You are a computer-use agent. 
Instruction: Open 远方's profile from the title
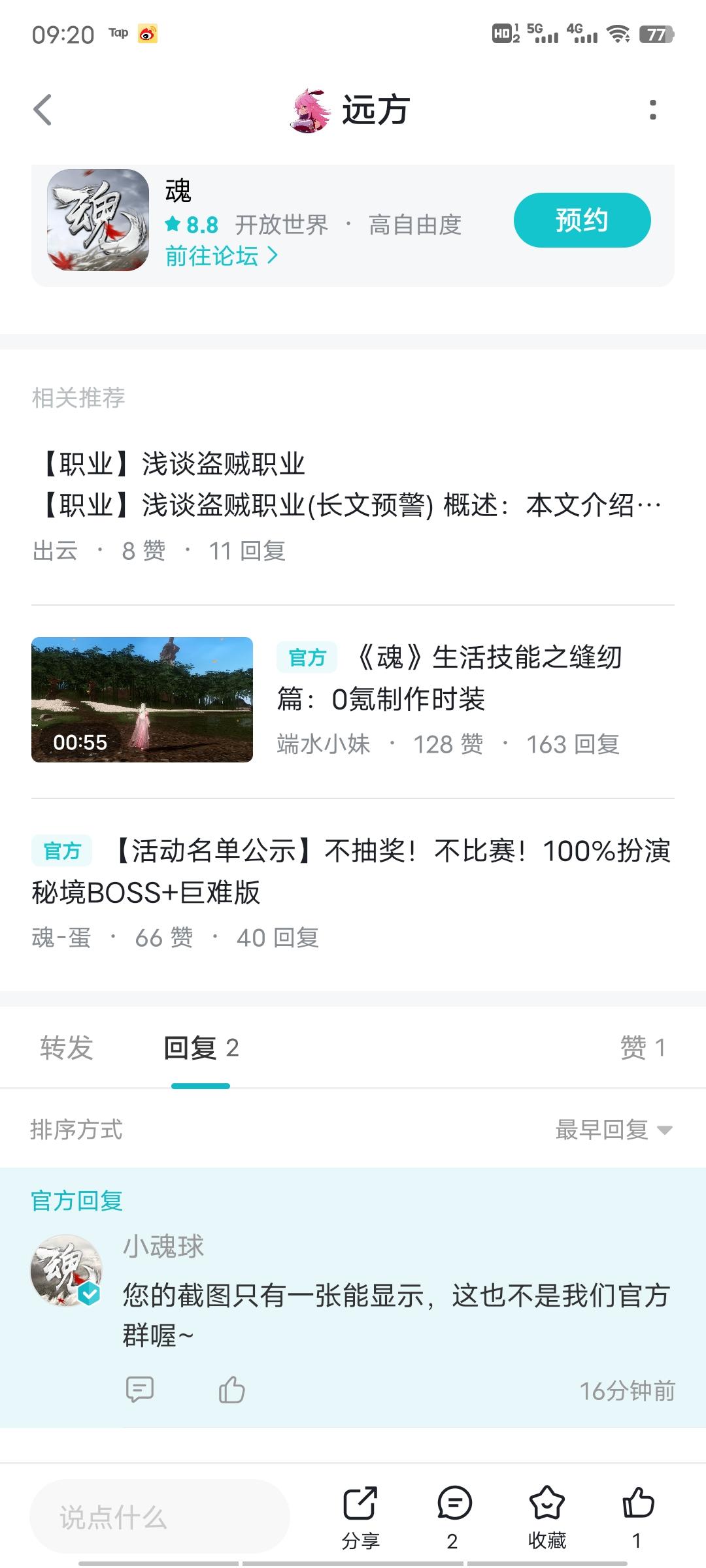350,110
